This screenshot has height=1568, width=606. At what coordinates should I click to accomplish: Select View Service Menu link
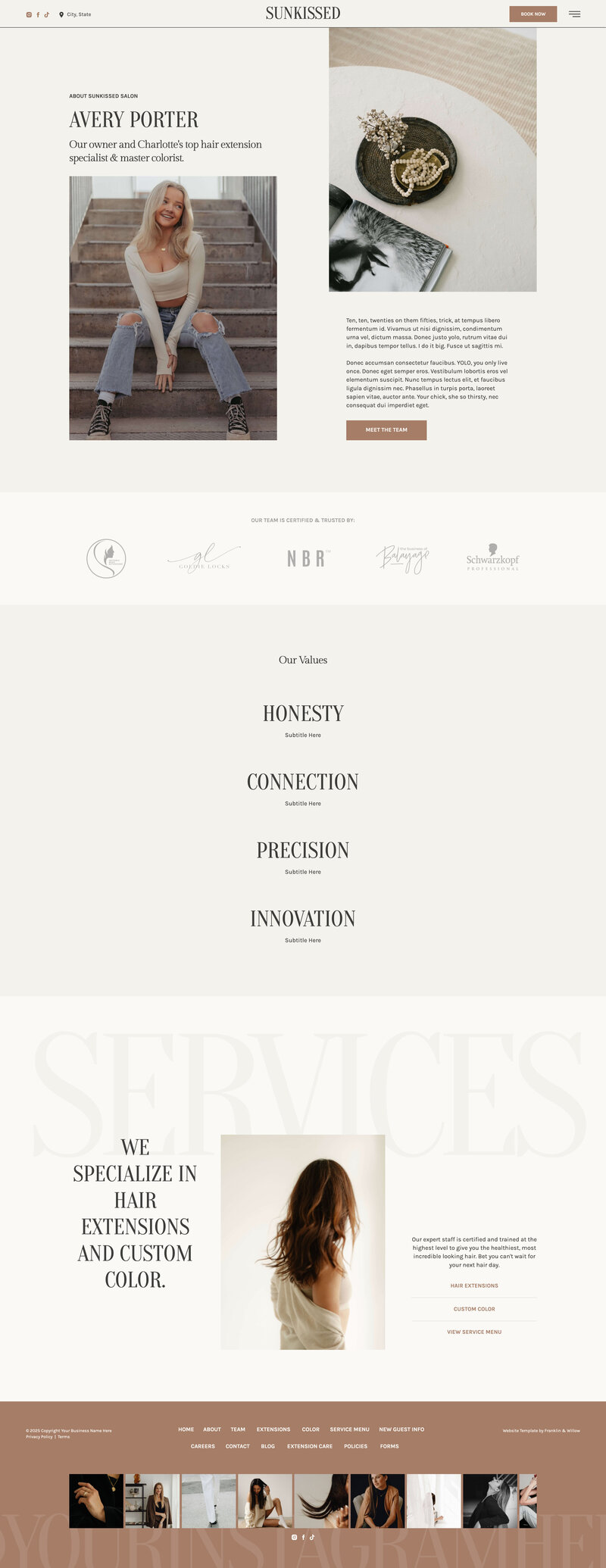[474, 1332]
